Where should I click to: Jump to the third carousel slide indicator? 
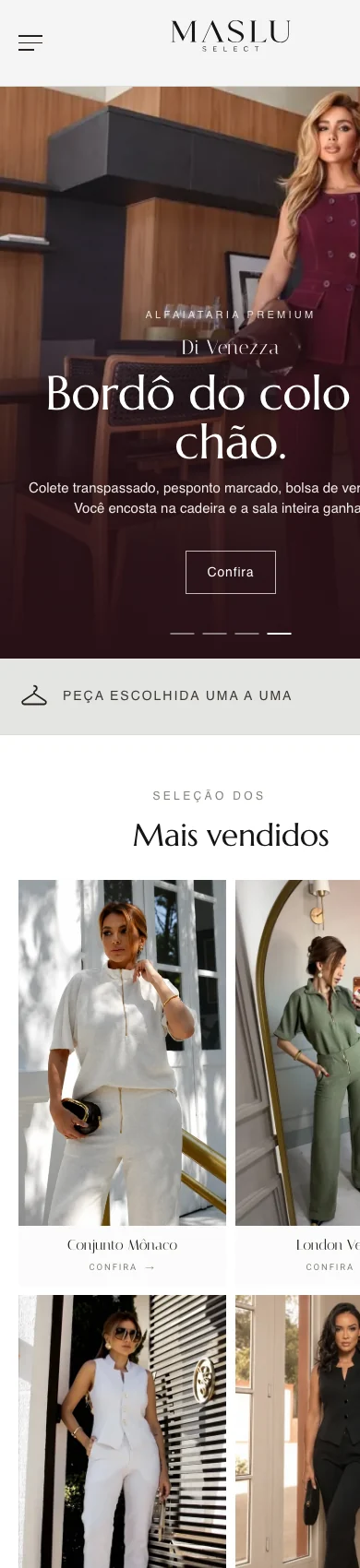[x=246, y=634]
